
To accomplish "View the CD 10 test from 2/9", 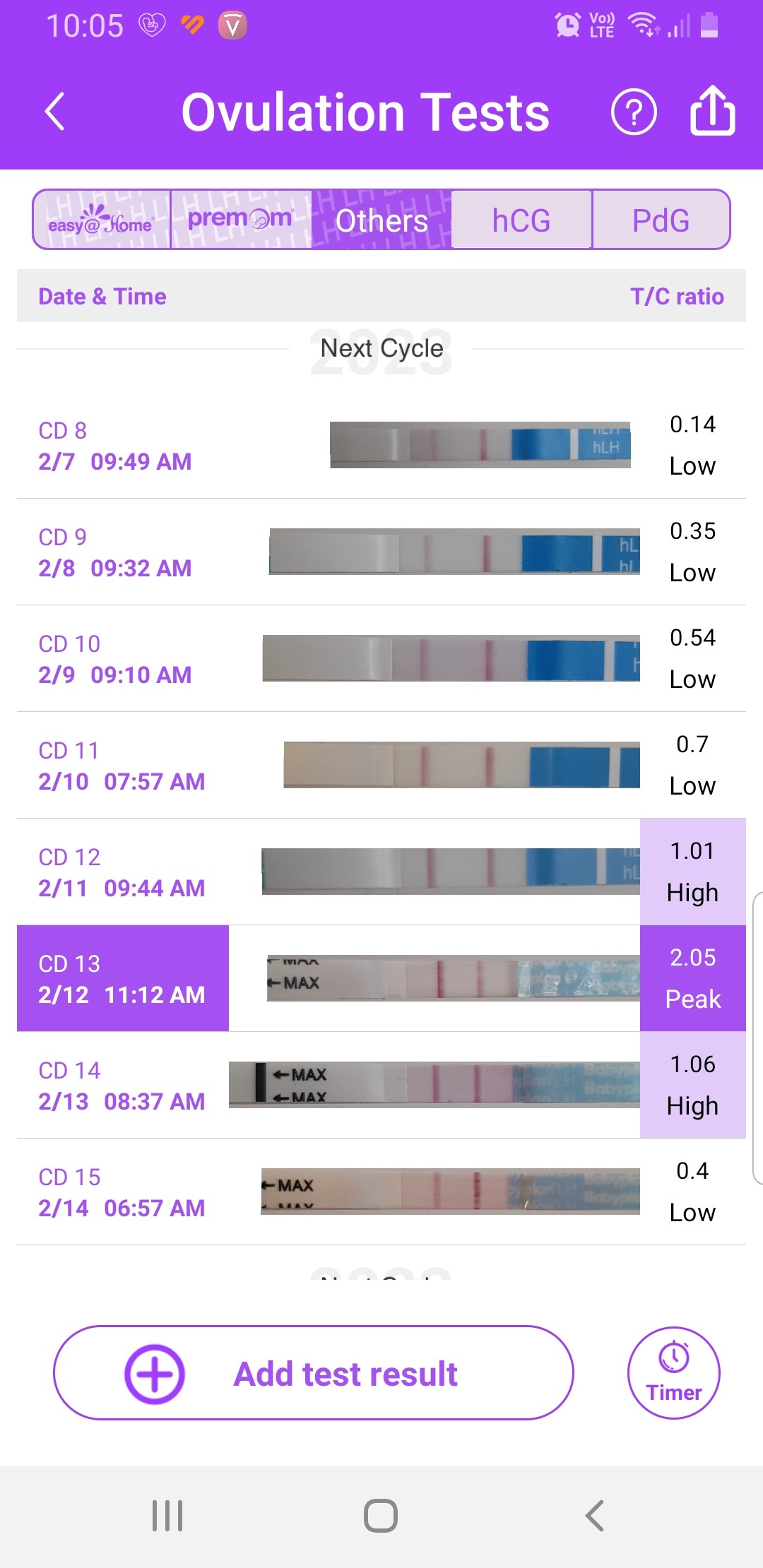I will tap(381, 659).
